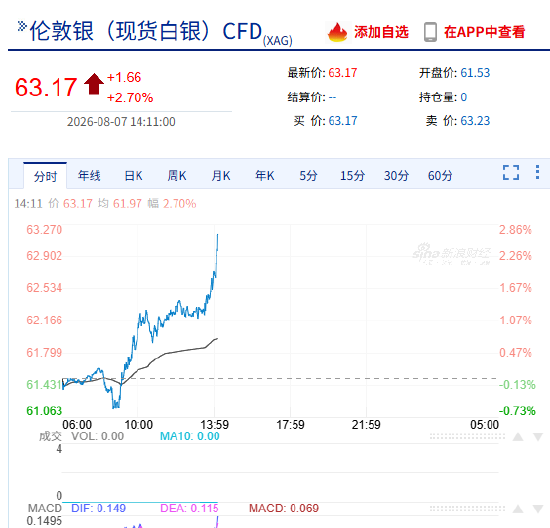The image size is (550, 528).
Task: Open the chart's three-dot overflow menu
Action: pyautogui.click(x=537, y=172)
